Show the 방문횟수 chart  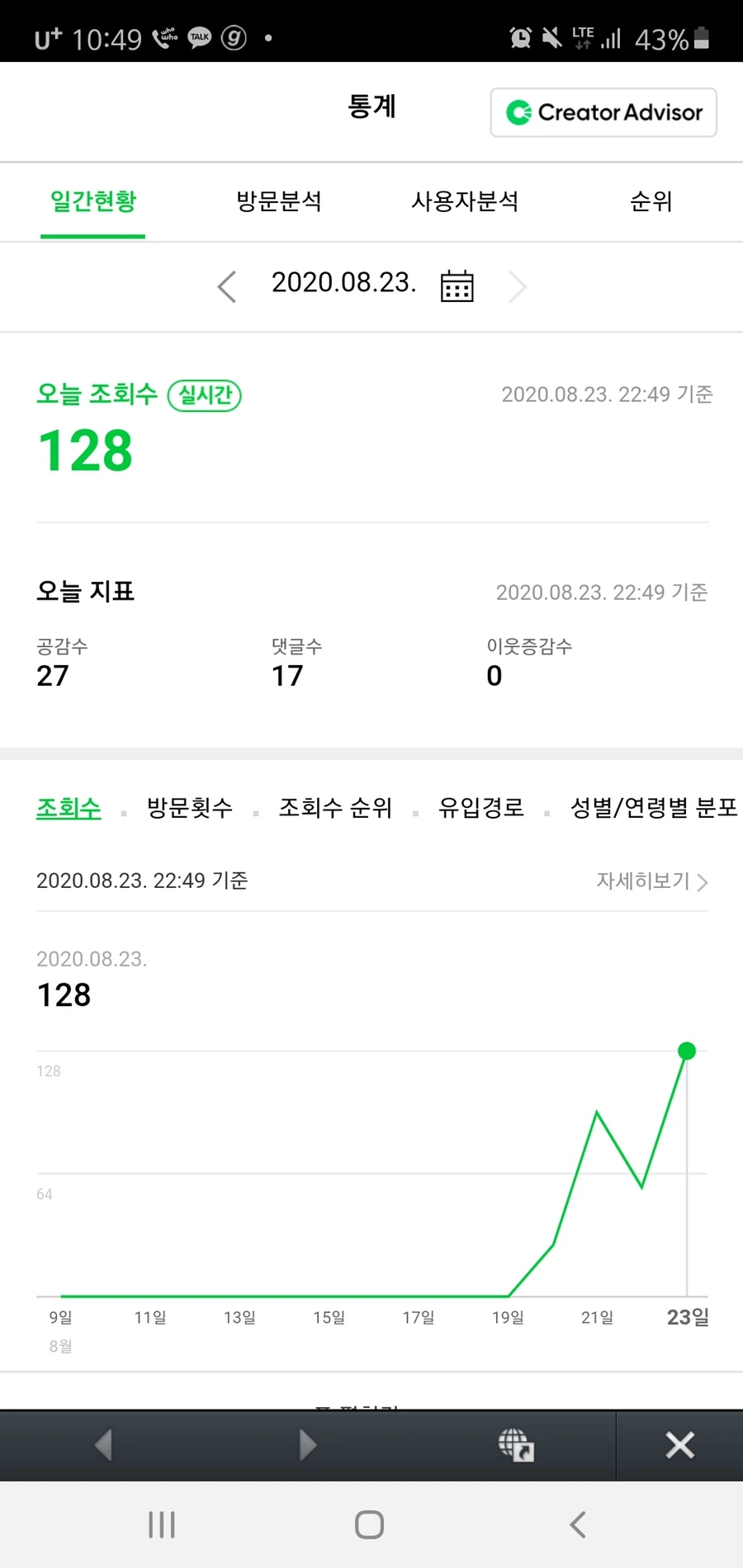(190, 807)
